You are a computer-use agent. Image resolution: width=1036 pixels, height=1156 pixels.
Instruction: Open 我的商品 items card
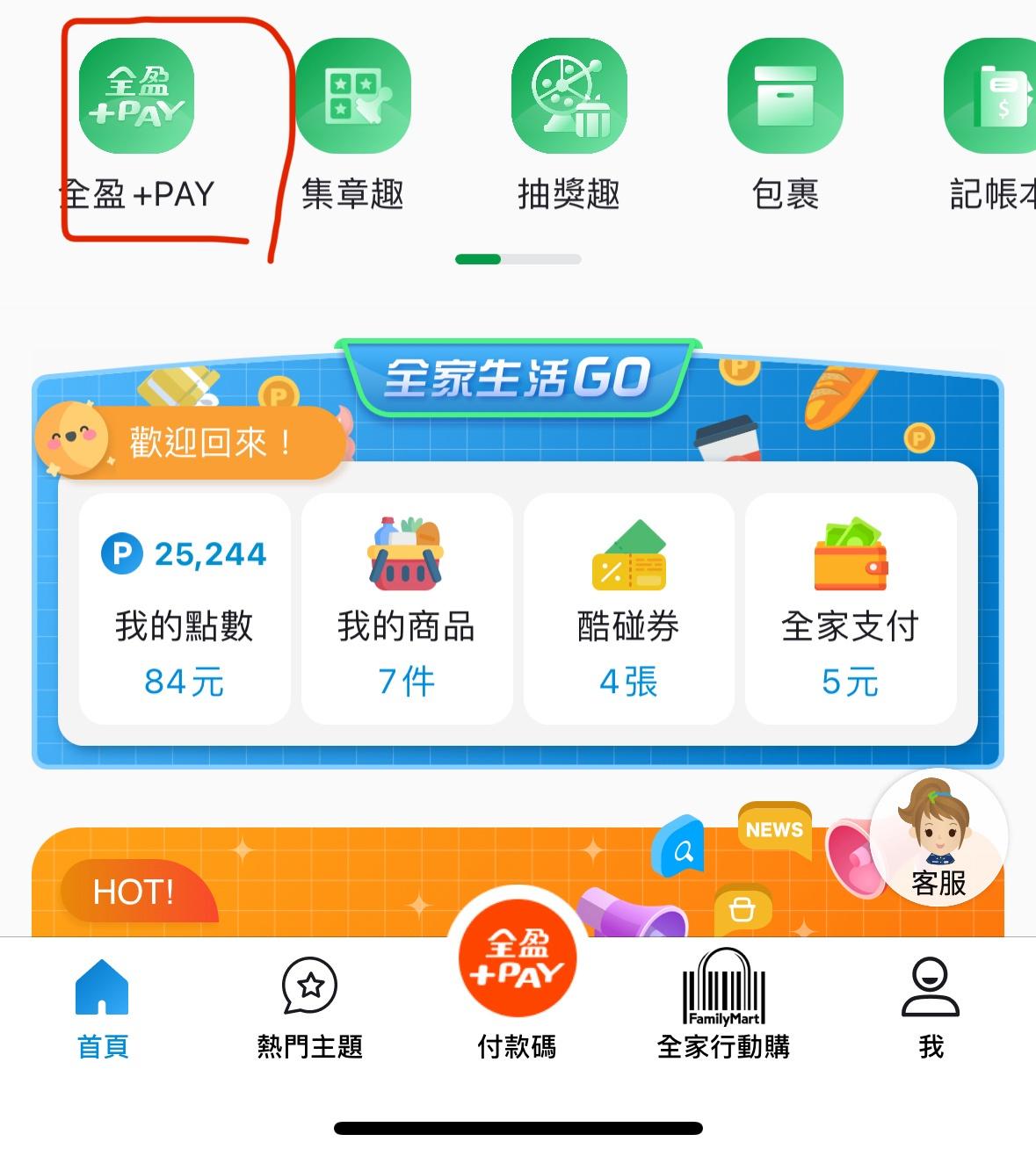(406, 609)
